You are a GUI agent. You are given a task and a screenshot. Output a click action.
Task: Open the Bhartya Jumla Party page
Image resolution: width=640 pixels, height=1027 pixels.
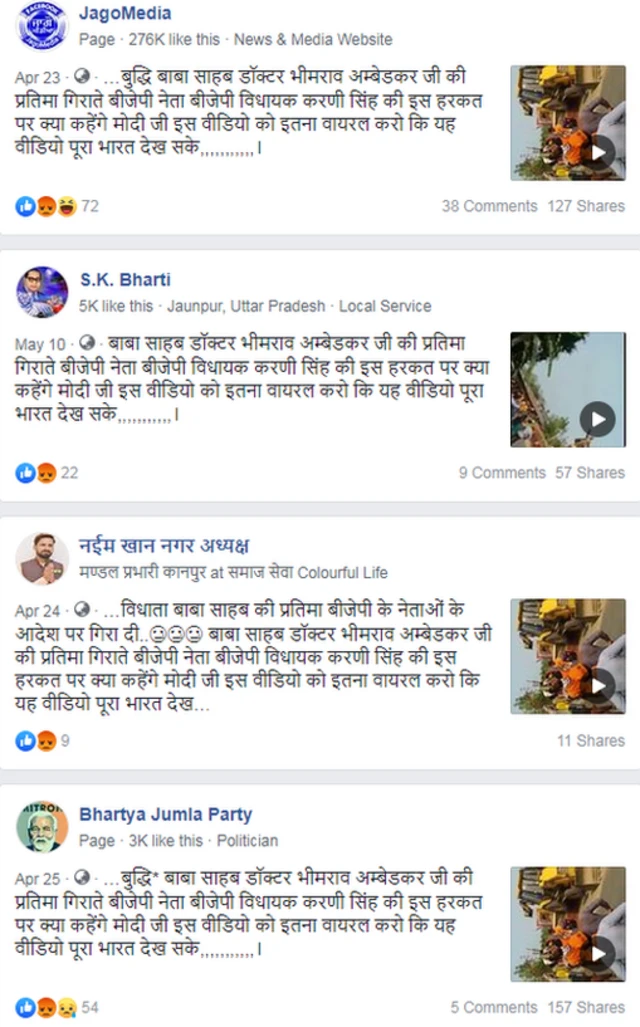(165, 815)
